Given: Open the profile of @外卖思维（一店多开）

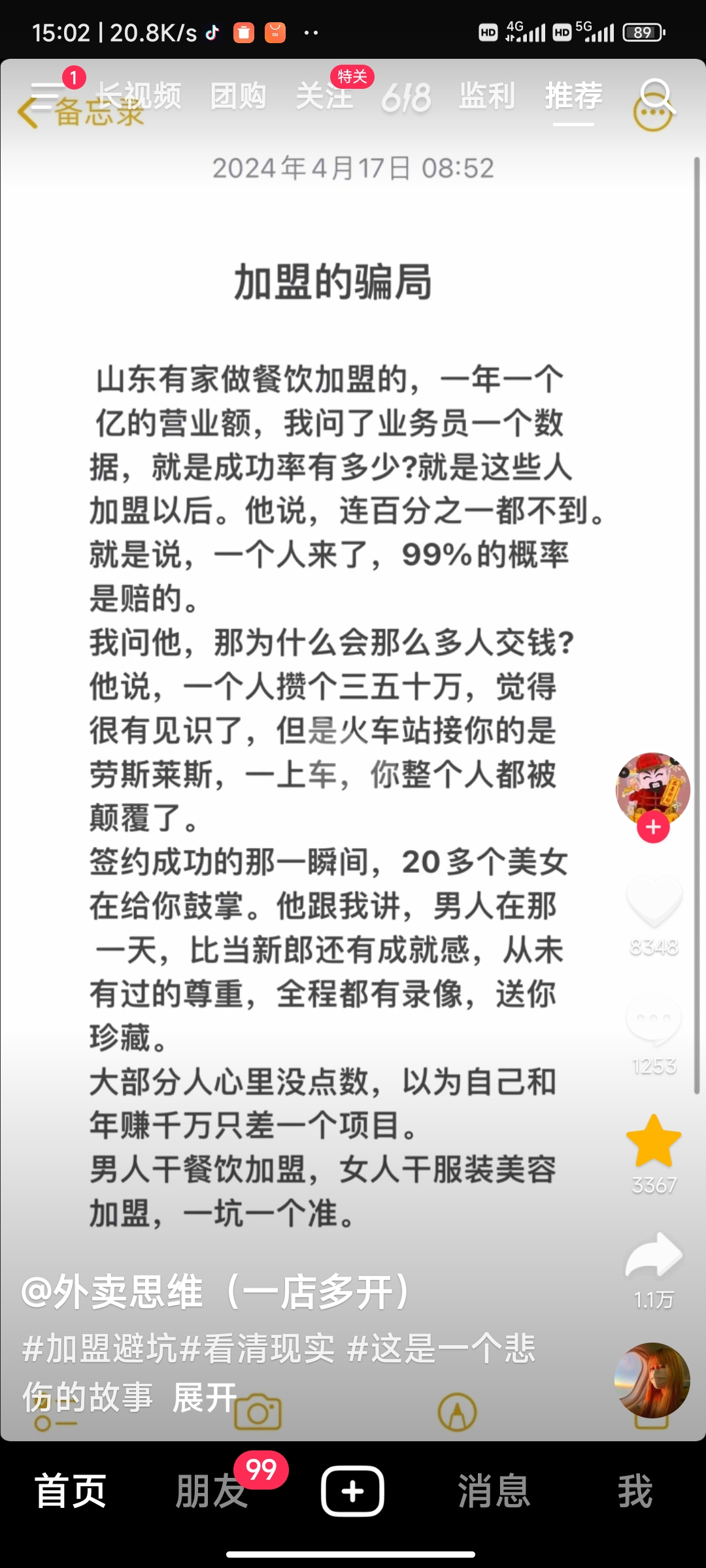Looking at the screenshot, I should tap(216, 1292).
